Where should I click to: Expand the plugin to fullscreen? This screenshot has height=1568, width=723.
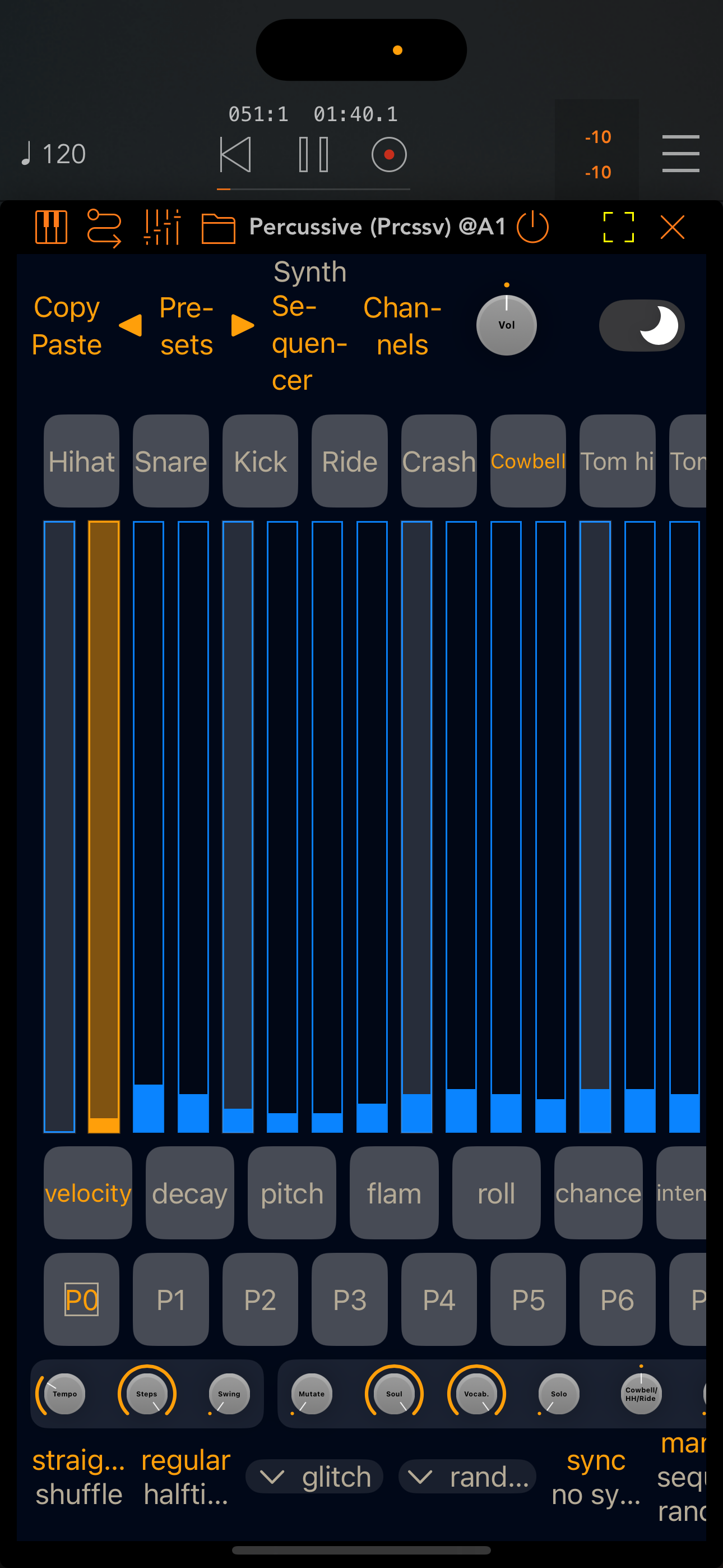pos(618,227)
